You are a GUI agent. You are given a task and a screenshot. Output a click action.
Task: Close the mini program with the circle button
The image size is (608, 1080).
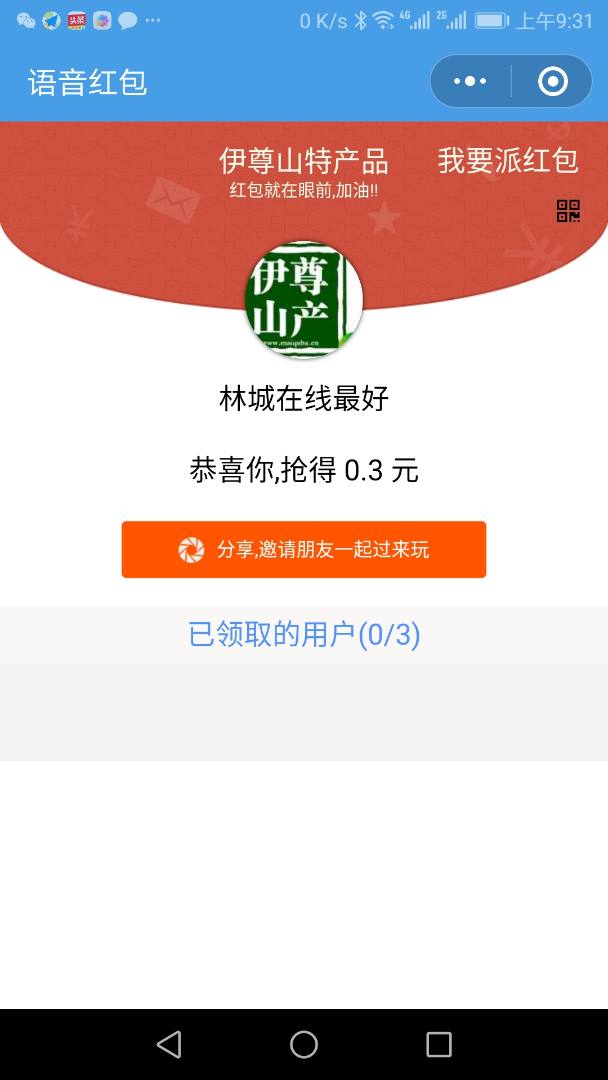553,81
